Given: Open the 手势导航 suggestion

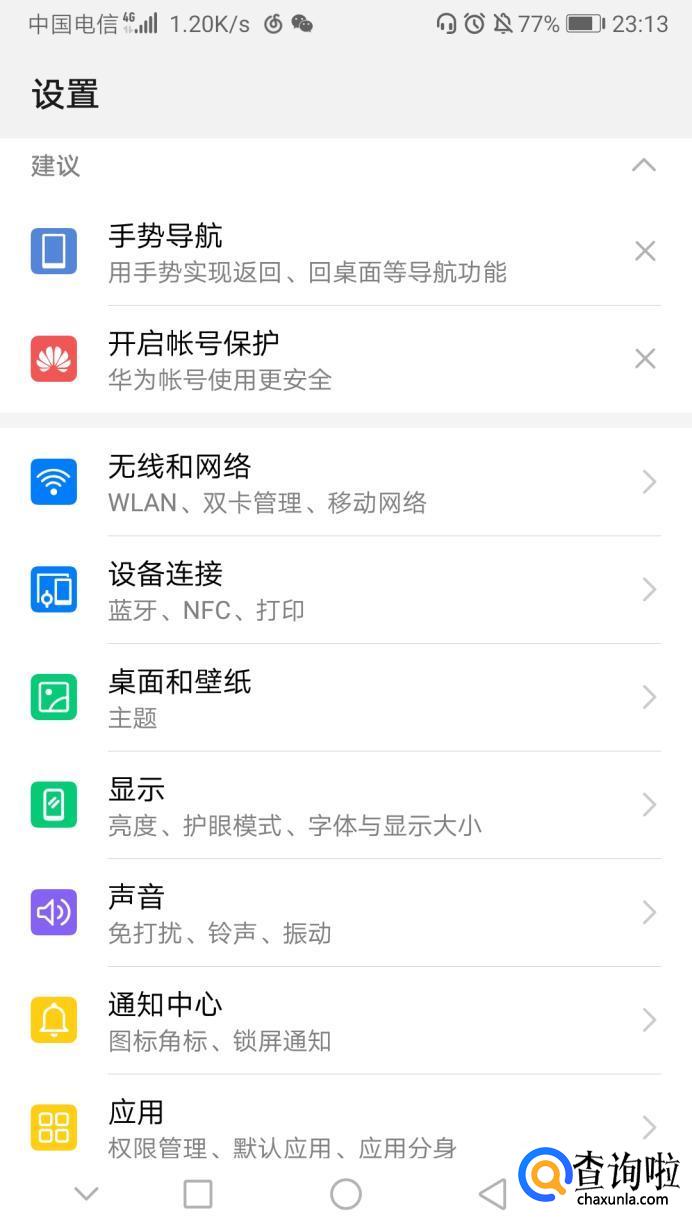Looking at the screenshot, I should click(x=300, y=252).
